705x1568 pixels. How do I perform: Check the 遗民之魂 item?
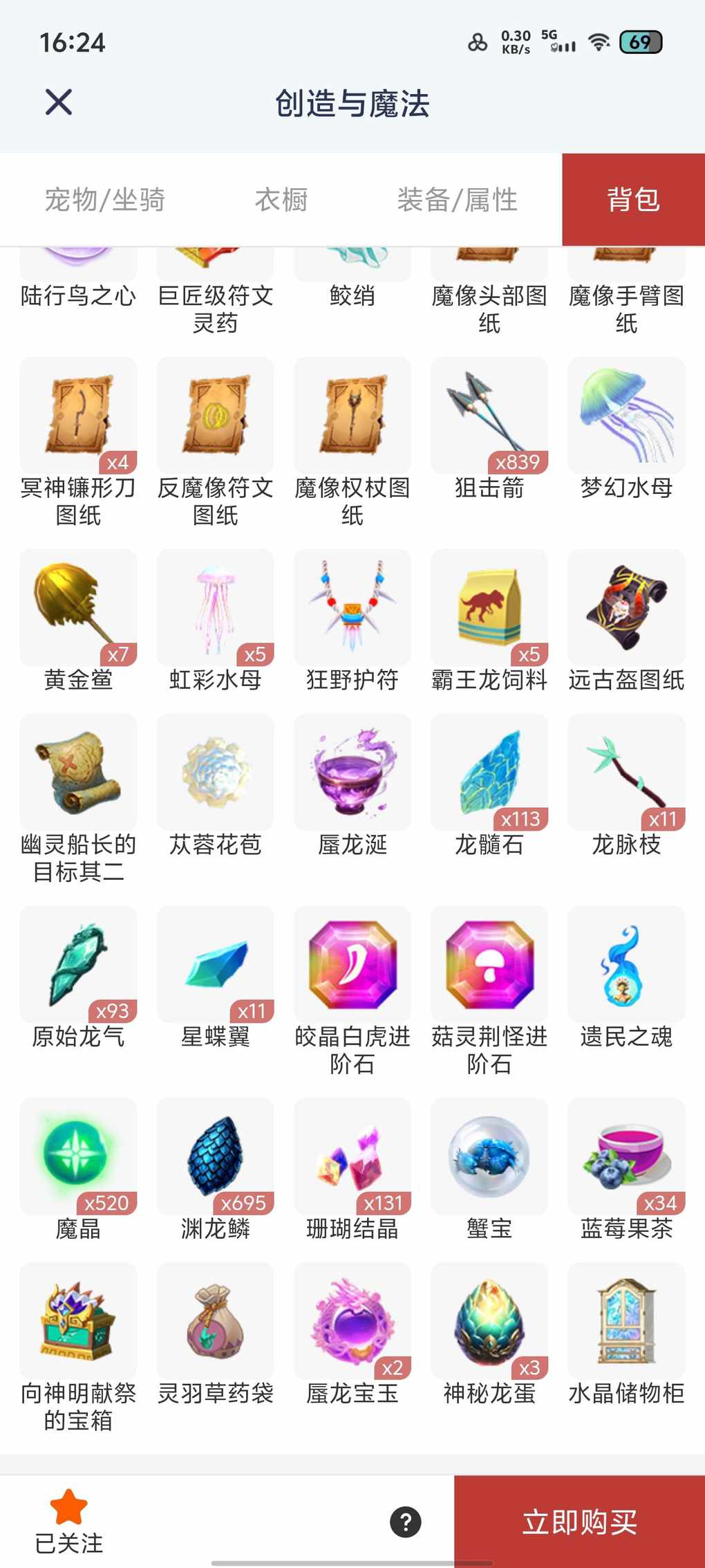pyautogui.click(x=626, y=965)
